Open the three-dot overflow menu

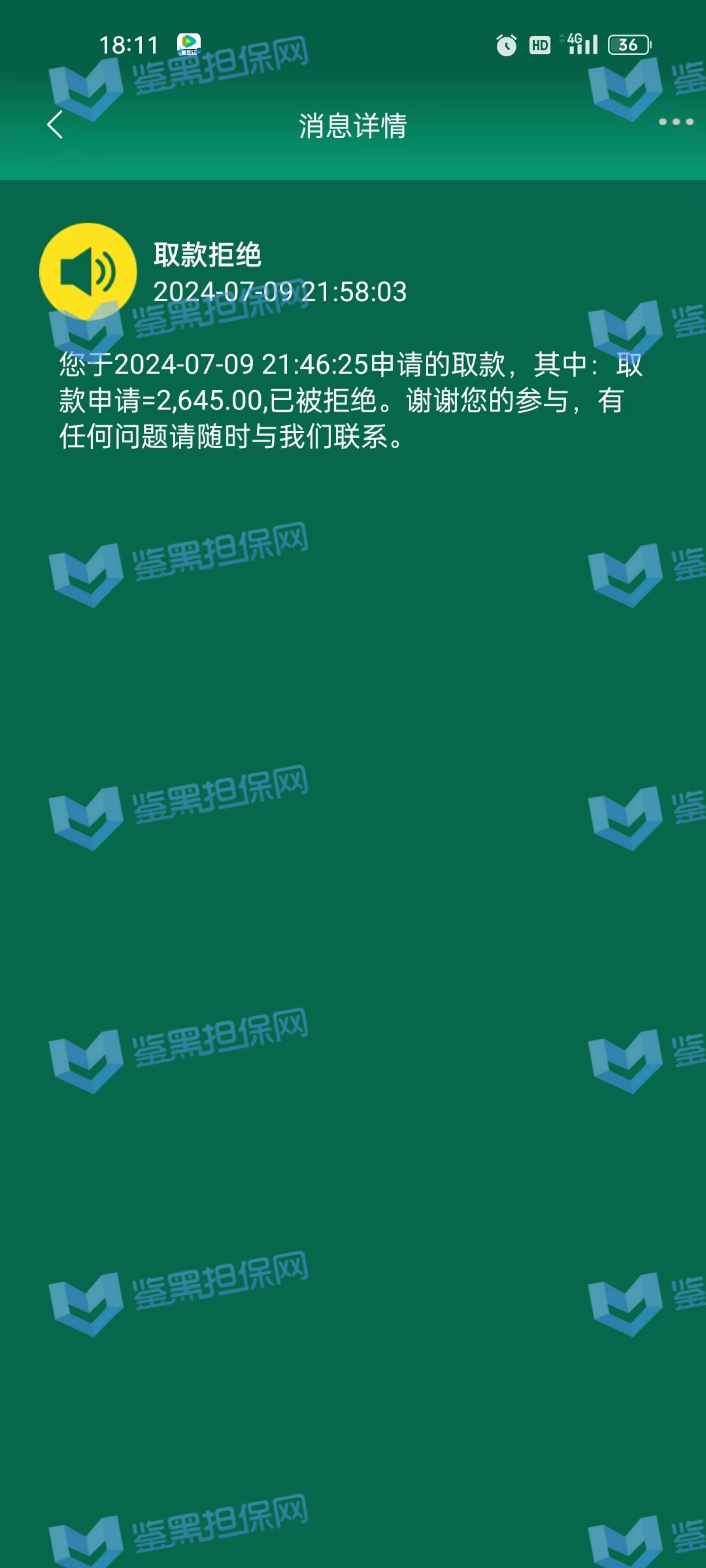pos(675,122)
